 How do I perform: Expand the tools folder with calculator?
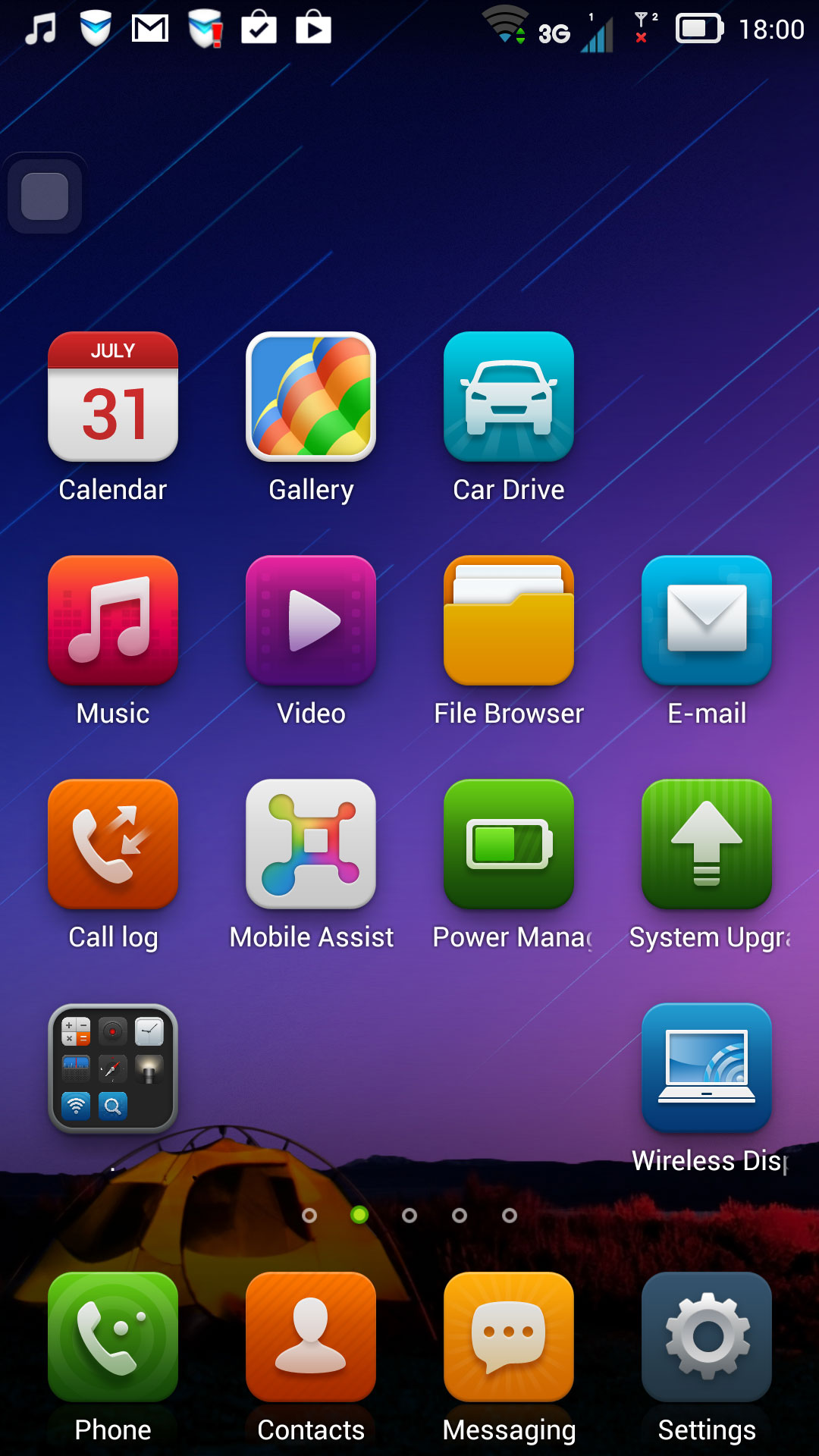(113, 1068)
